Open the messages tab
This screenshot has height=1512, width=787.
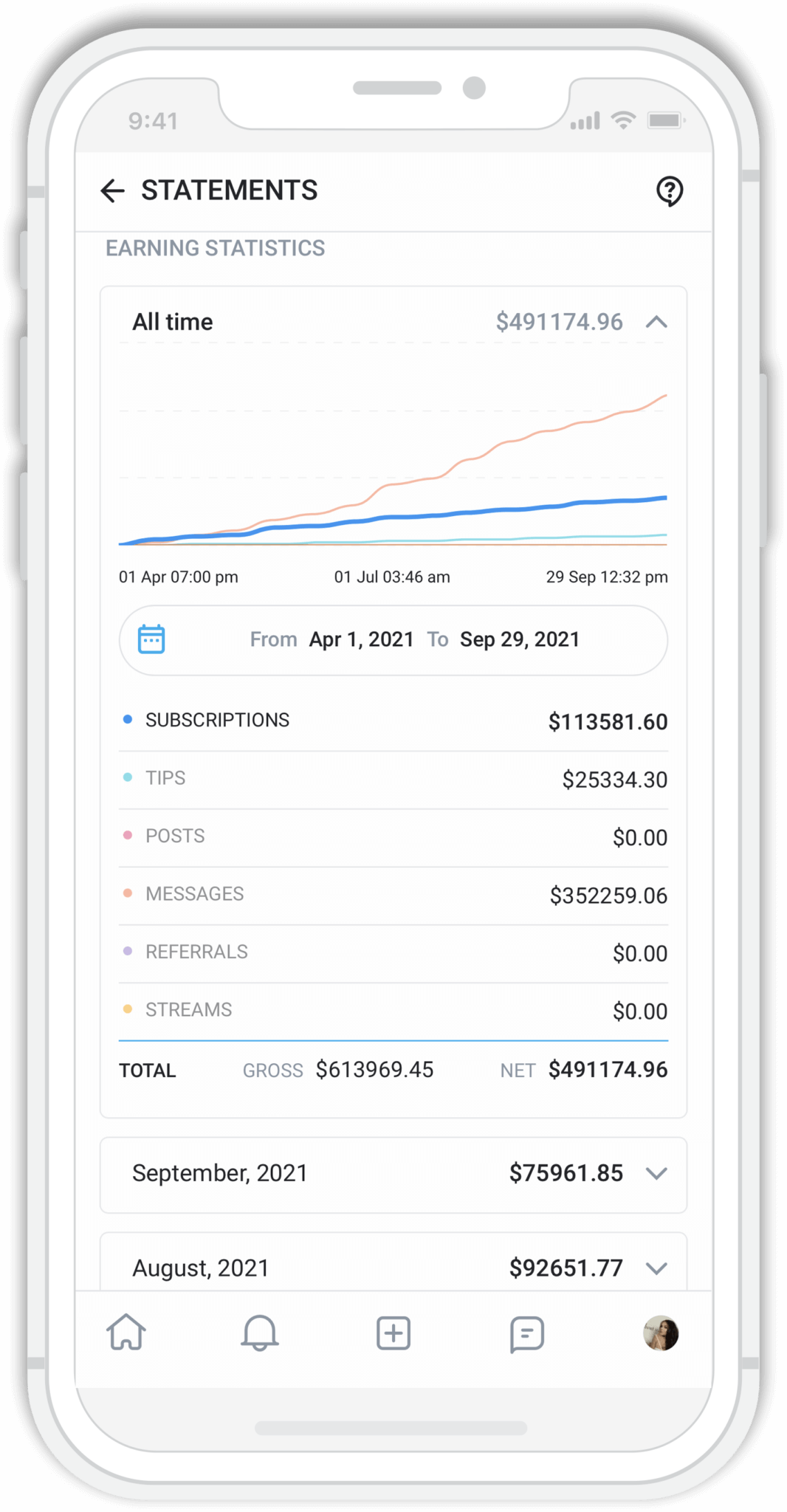(527, 1333)
